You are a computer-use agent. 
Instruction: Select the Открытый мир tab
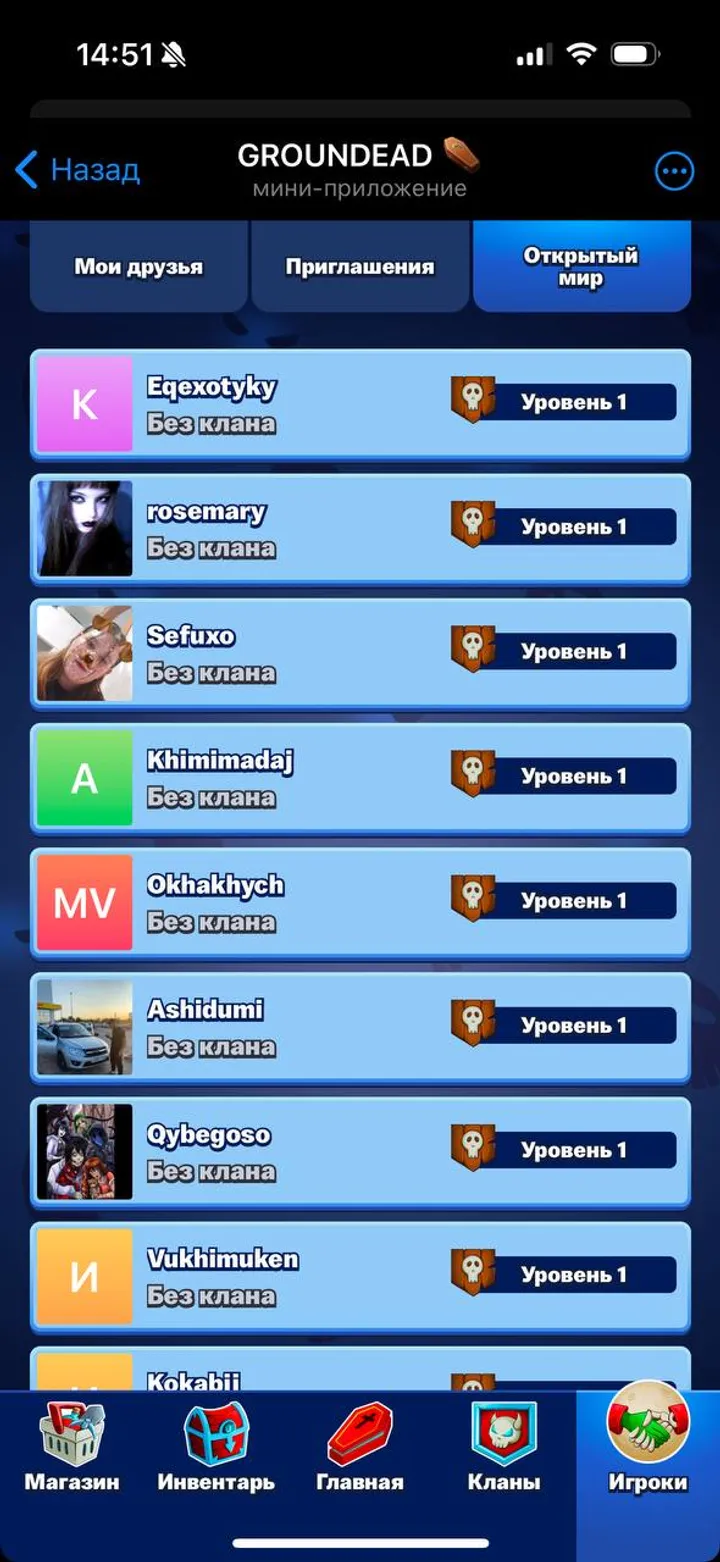[581, 267]
